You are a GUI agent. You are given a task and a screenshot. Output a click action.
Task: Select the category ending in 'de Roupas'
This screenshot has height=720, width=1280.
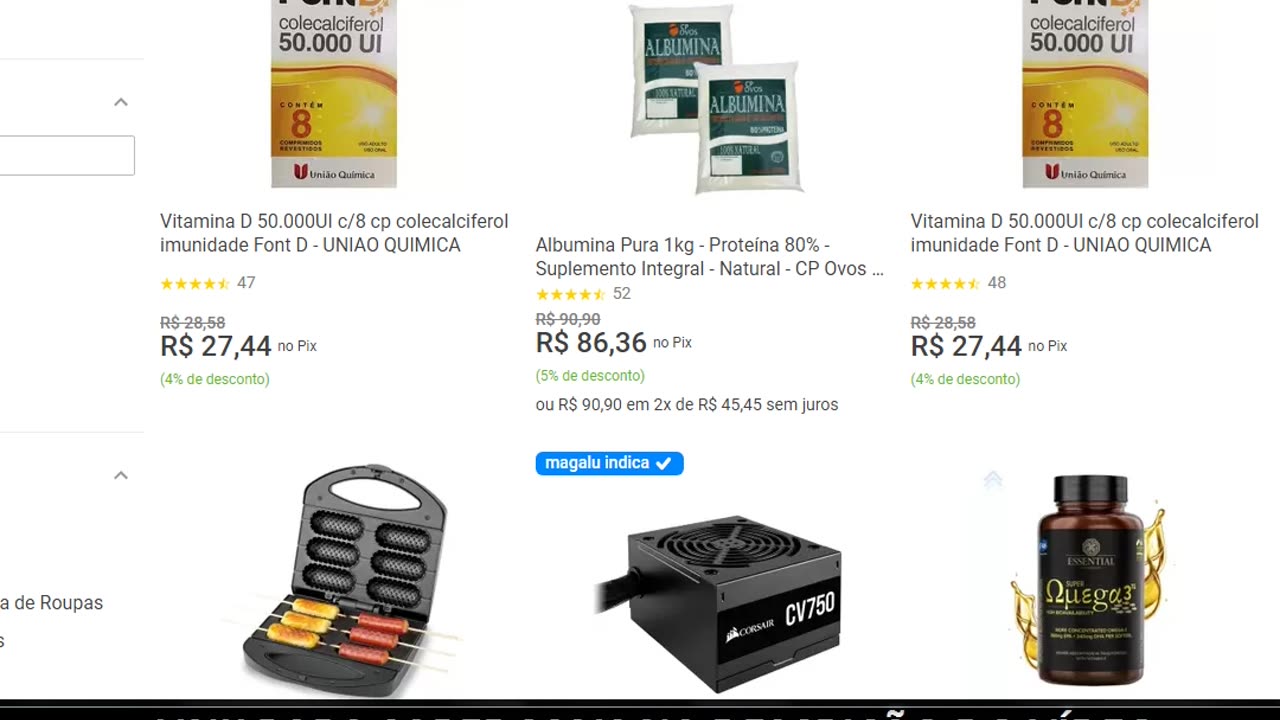point(52,603)
